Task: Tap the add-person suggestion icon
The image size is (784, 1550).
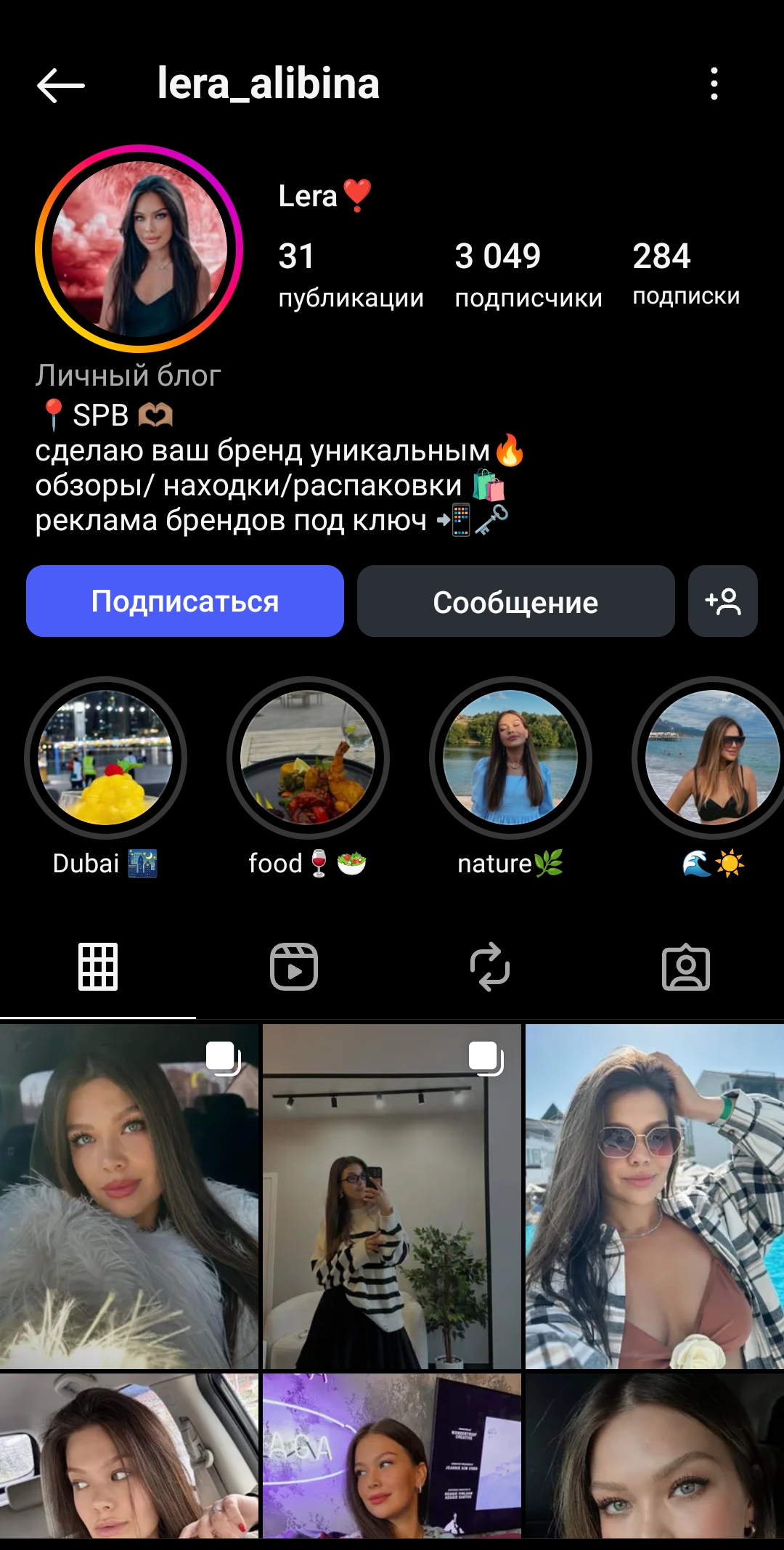Action: coord(723,601)
